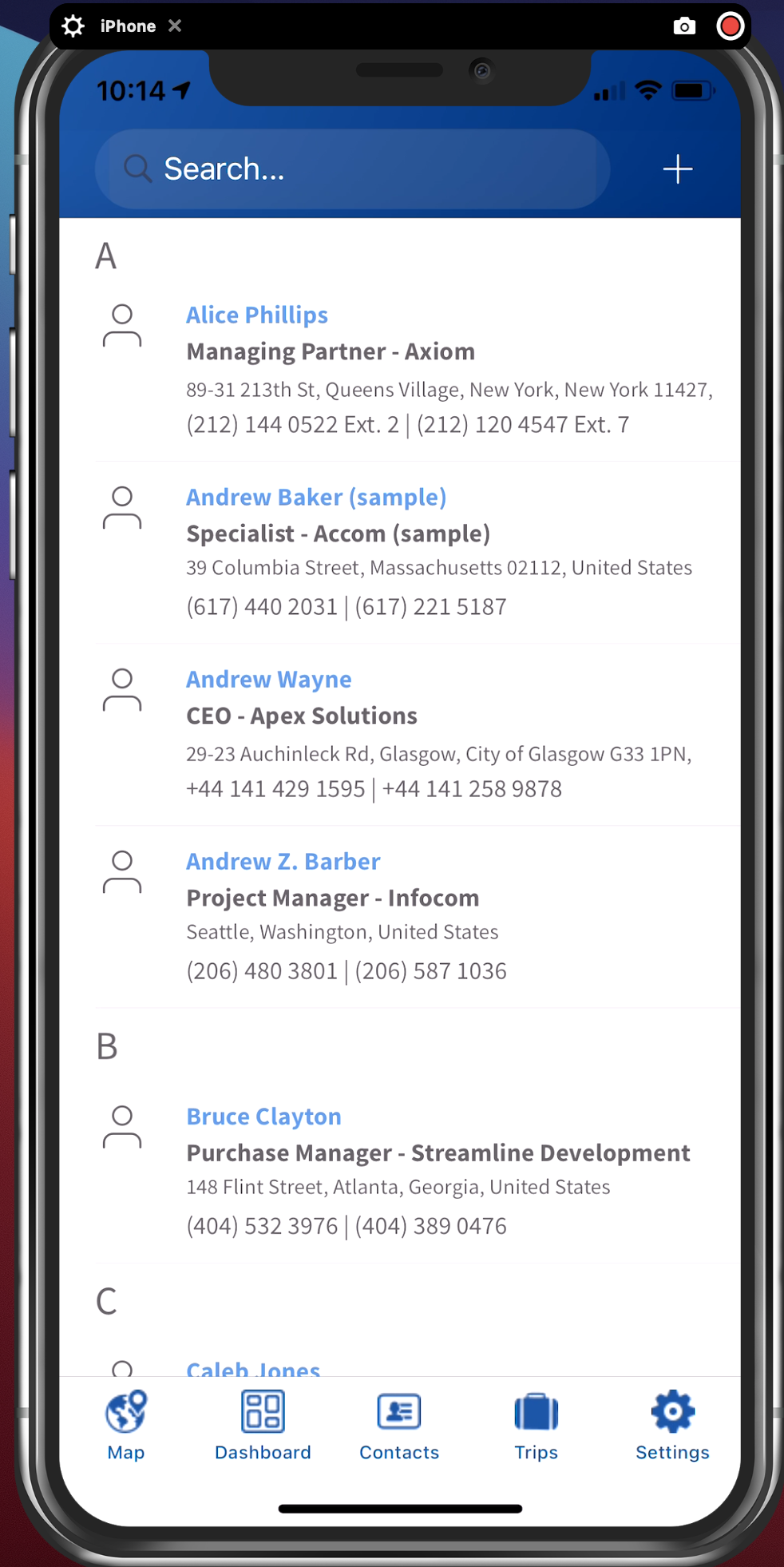Add a new contact with plus icon
Viewport: 784px width, 1567px height.
point(677,169)
